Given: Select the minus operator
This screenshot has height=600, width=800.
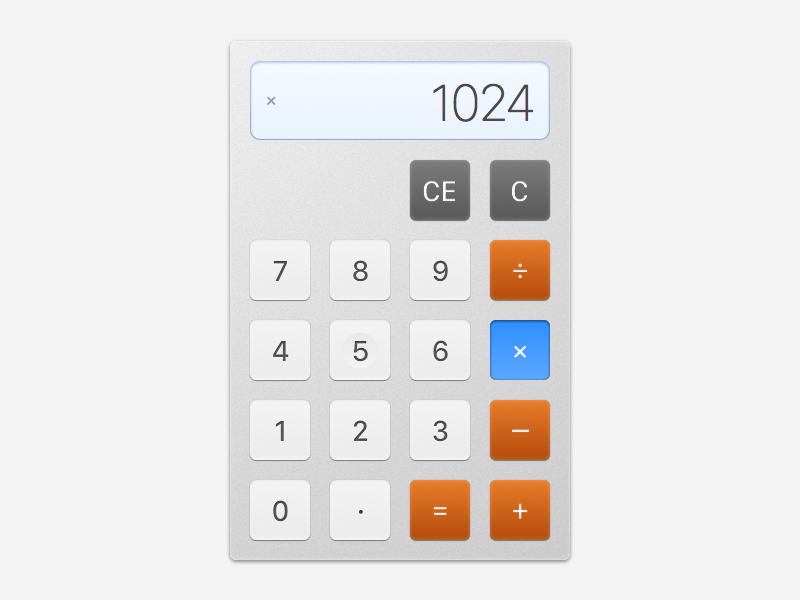Looking at the screenshot, I should 520,430.
